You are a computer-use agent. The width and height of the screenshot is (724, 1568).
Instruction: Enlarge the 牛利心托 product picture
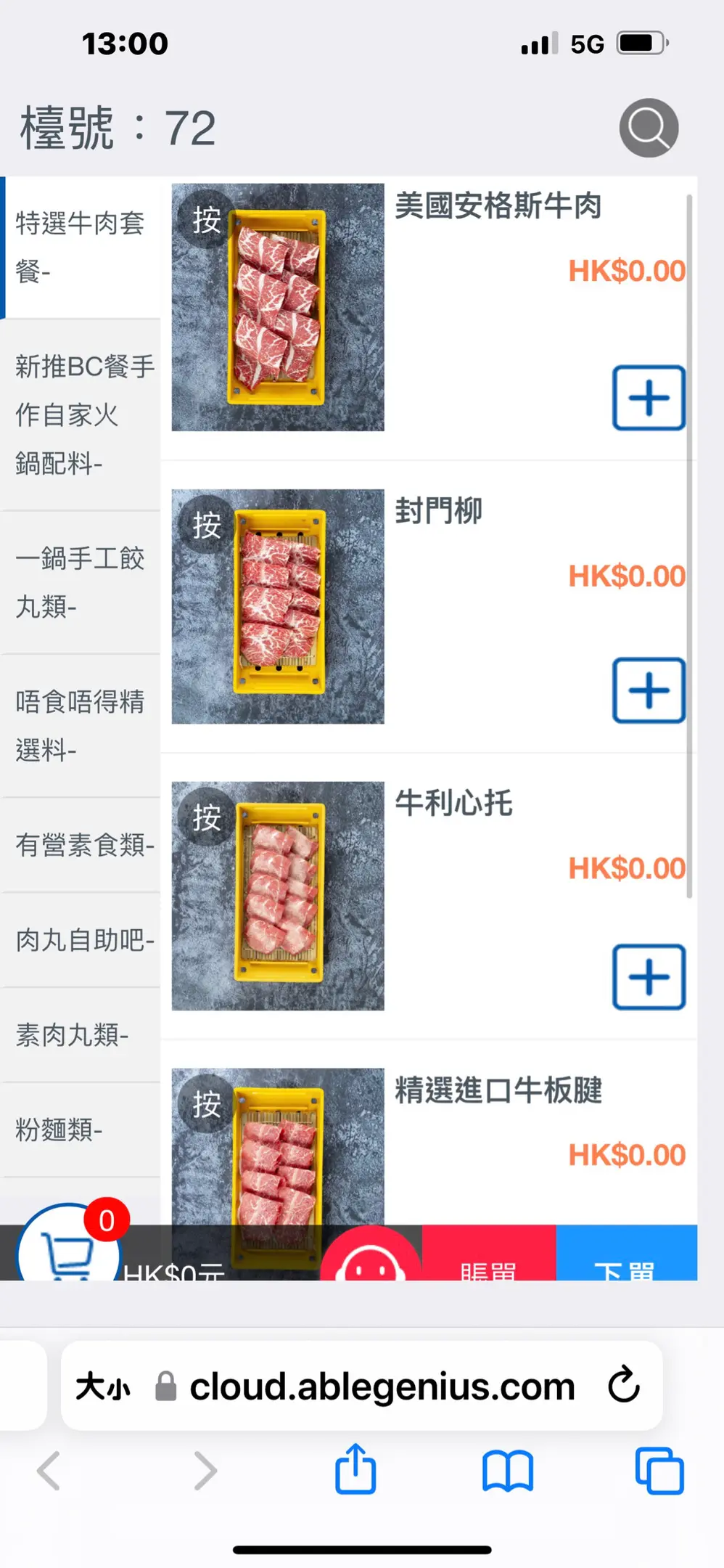278,896
